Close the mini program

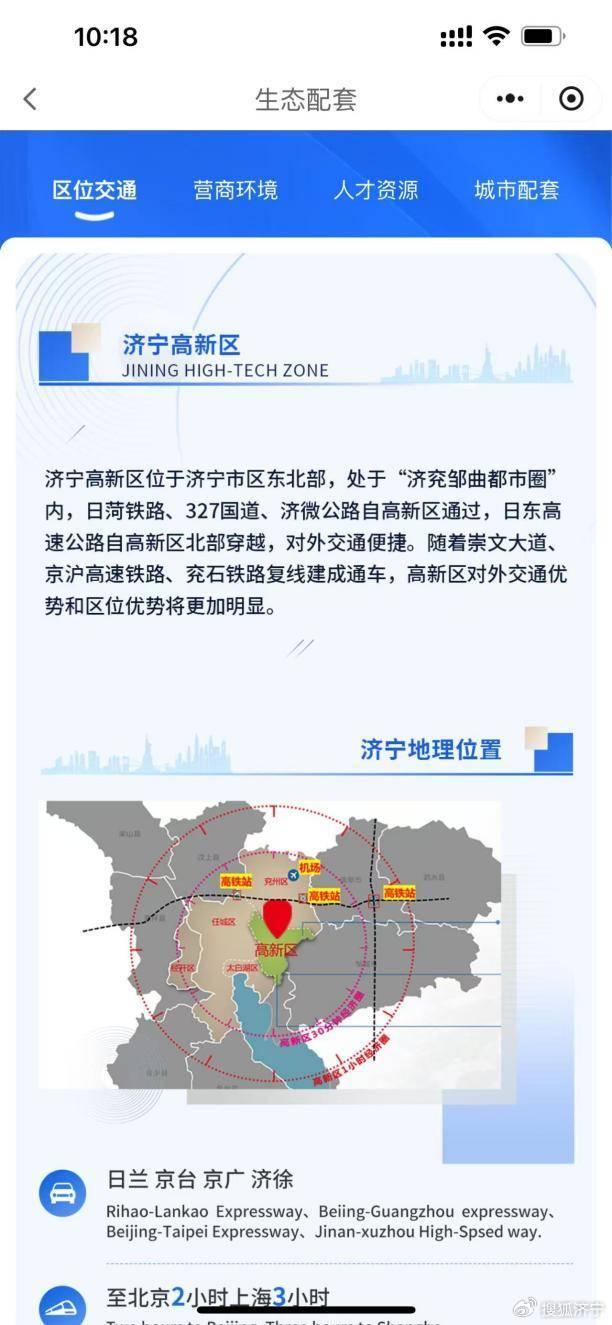click(571, 99)
